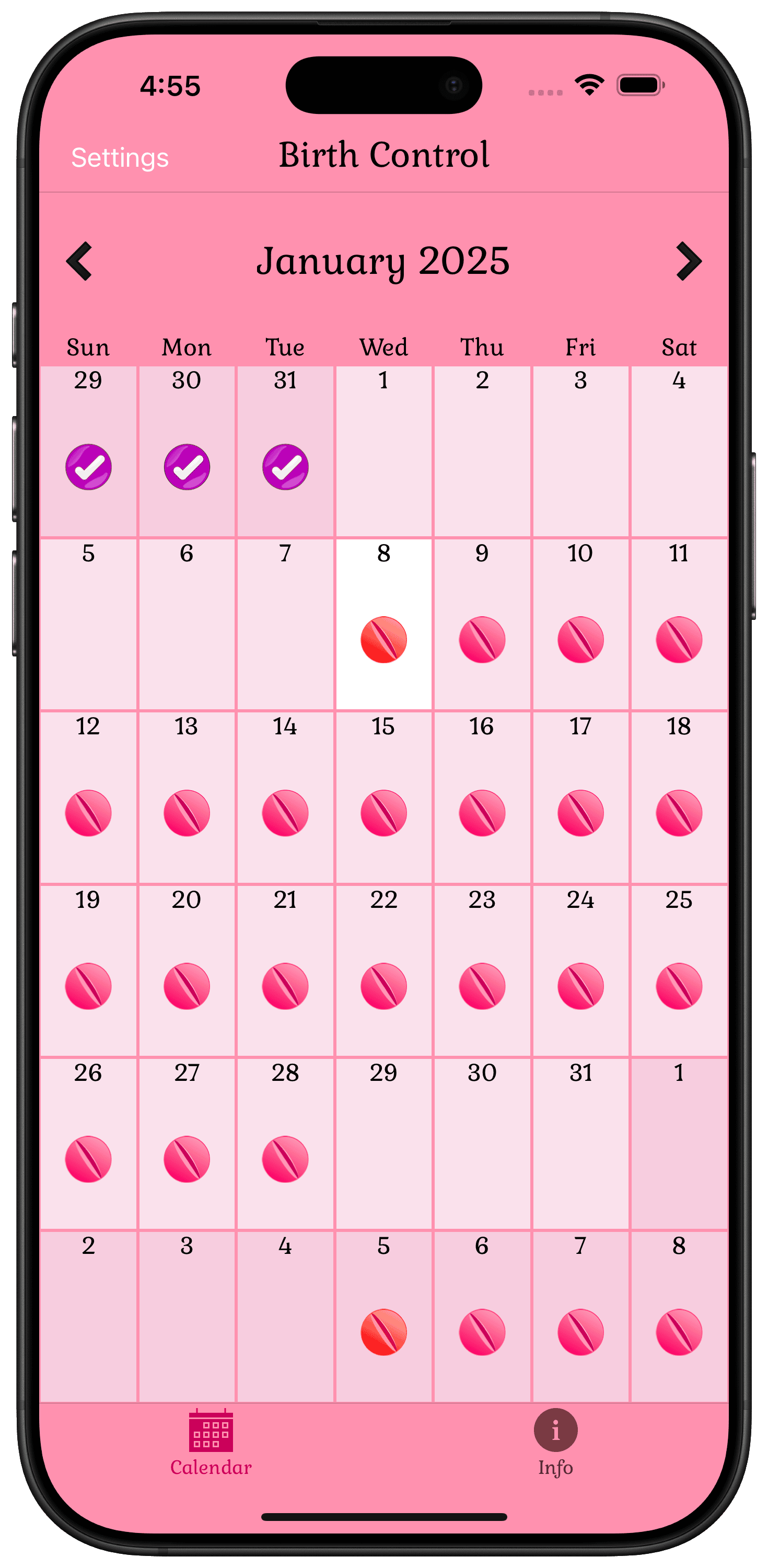Image resolution: width=768 pixels, height=1568 pixels.
Task: Open the Calendar tab
Action: tap(211, 1443)
